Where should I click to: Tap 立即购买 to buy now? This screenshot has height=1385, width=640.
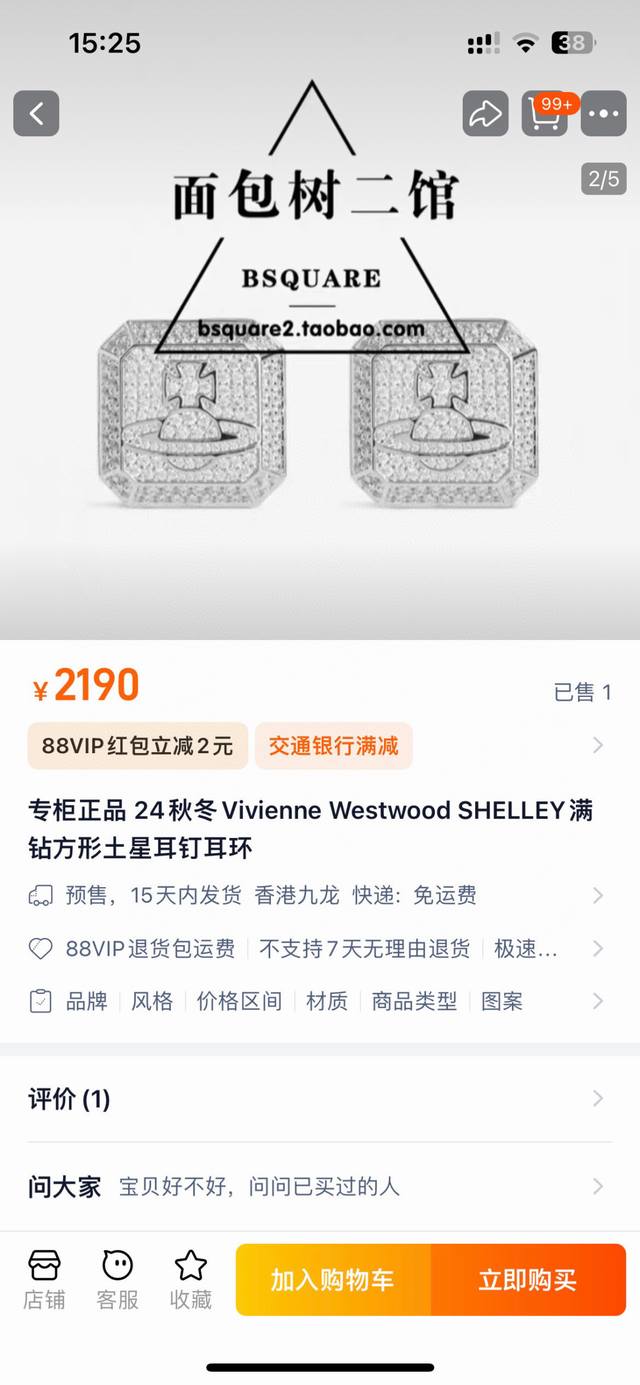point(527,1280)
